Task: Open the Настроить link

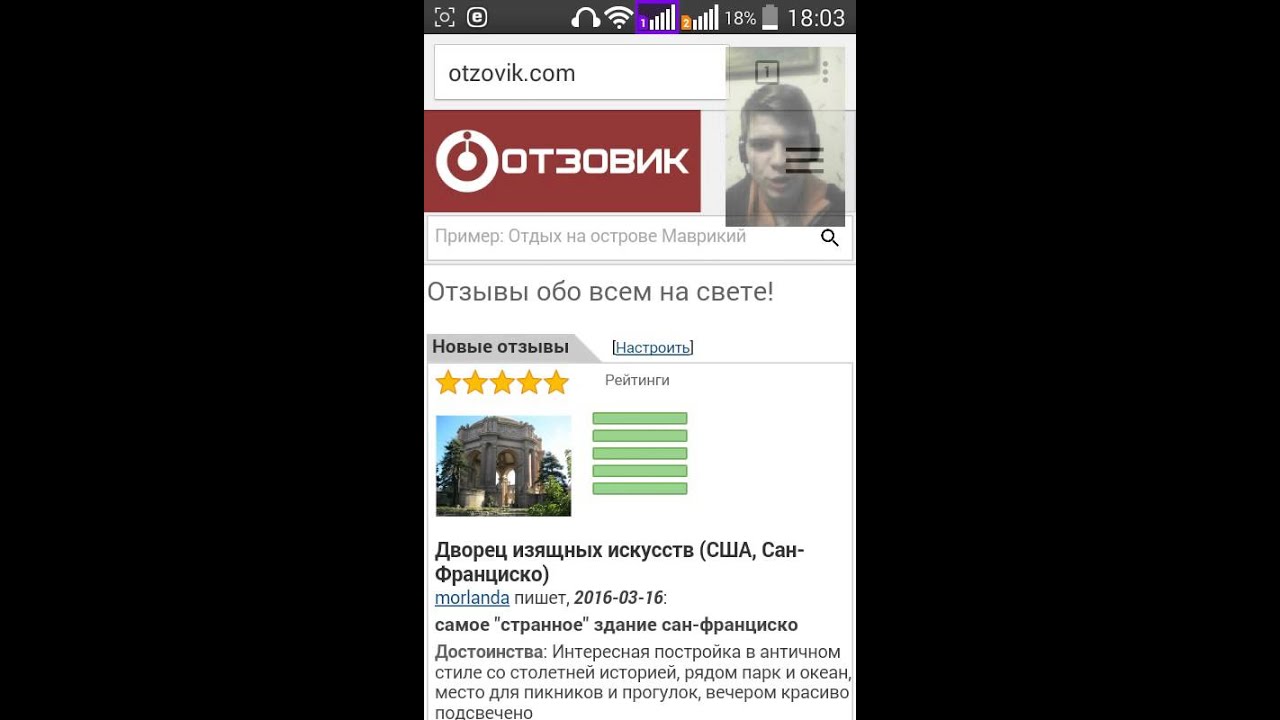Action: 652,347
